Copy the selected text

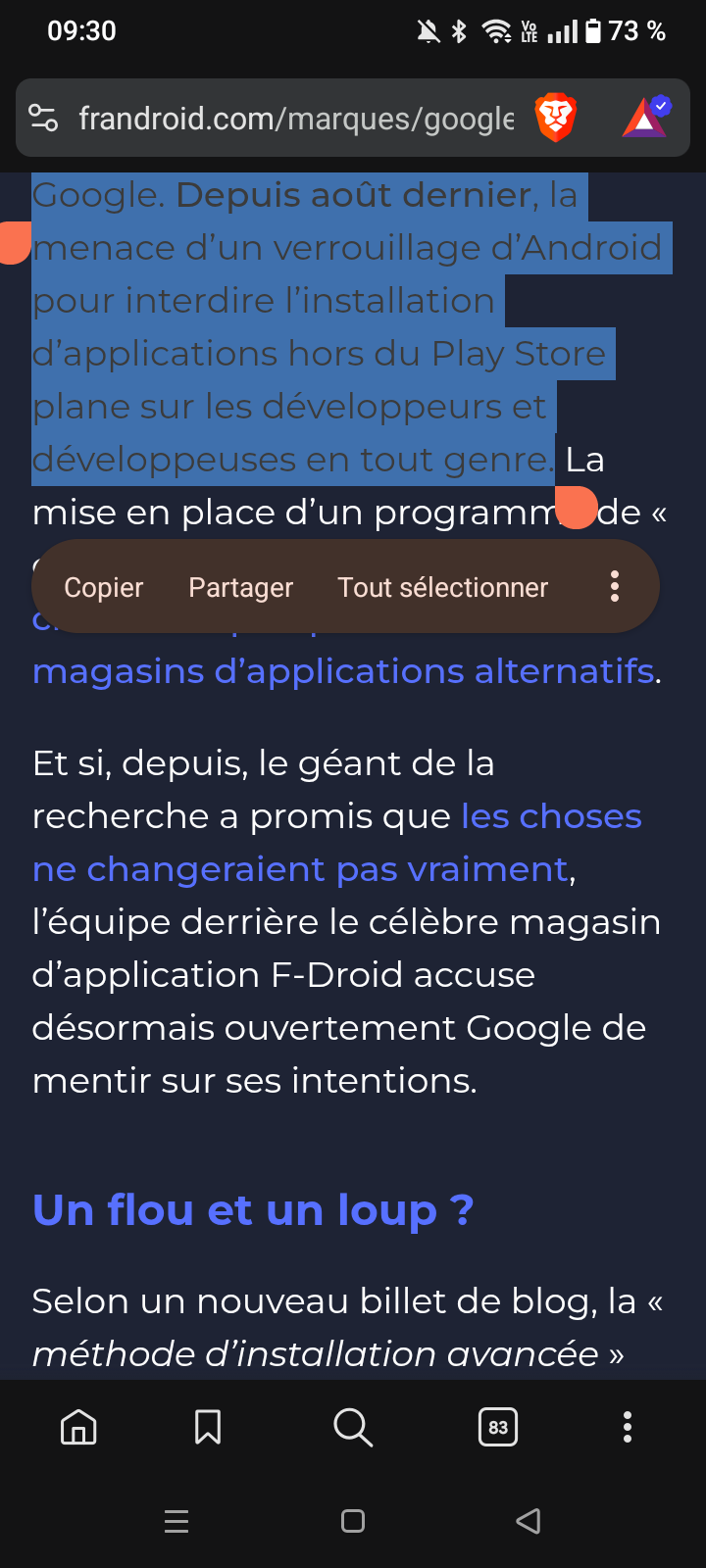(104, 587)
